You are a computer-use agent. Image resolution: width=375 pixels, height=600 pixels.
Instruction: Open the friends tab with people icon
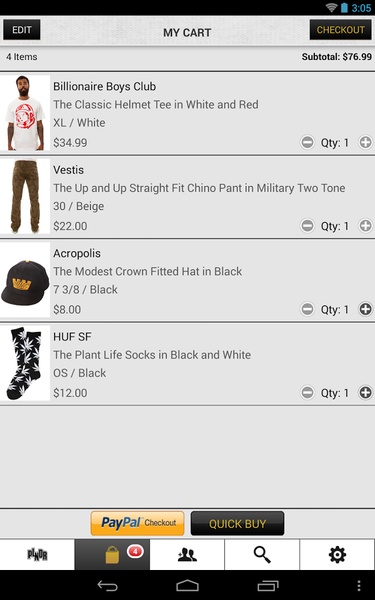coord(187,554)
